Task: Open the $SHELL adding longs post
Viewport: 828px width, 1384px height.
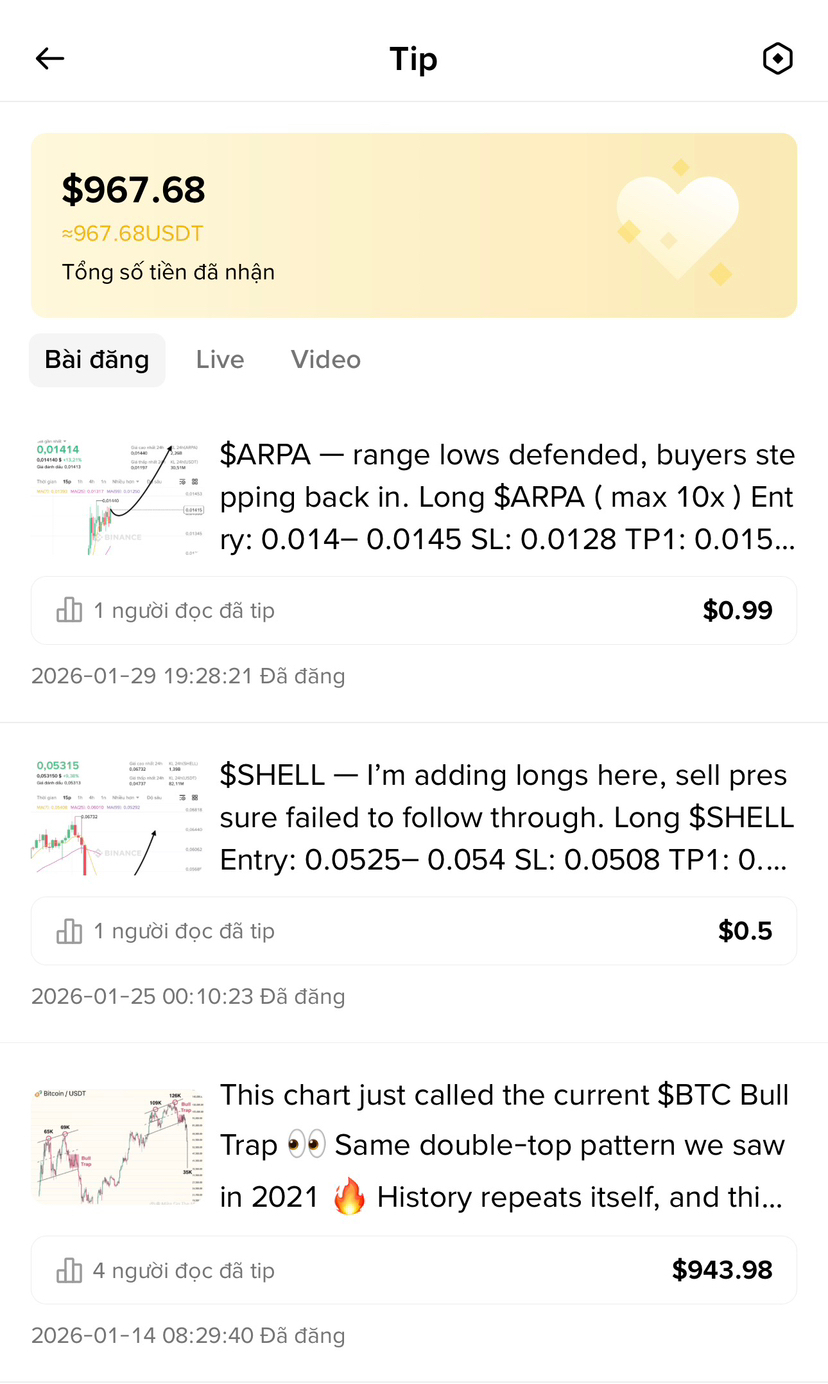Action: click(507, 817)
